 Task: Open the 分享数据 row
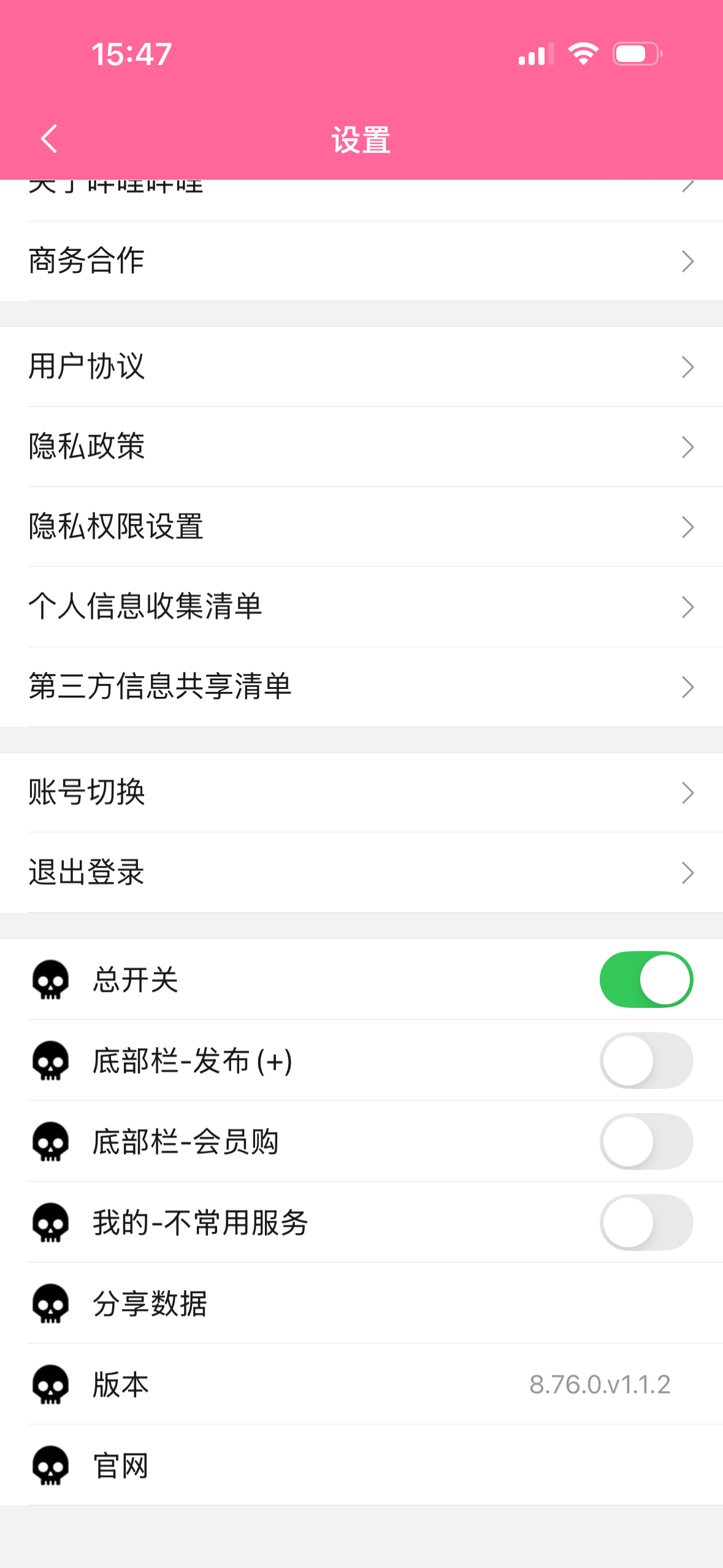point(361,1304)
